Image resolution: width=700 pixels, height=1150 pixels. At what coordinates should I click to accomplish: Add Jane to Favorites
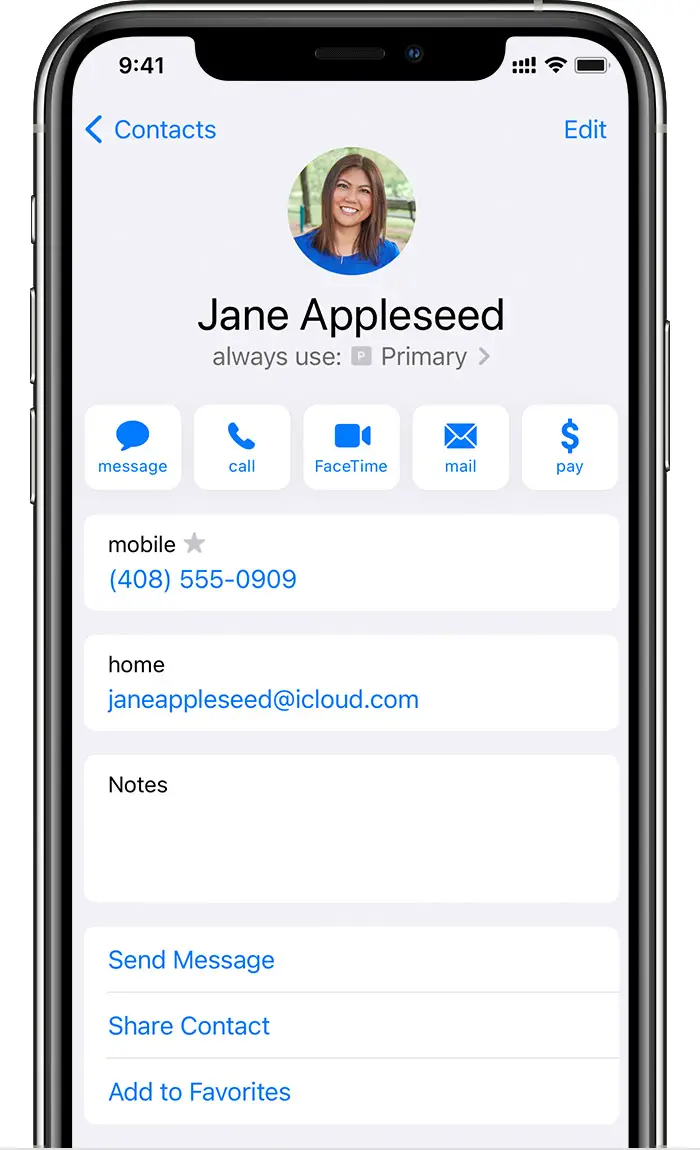click(x=199, y=1092)
